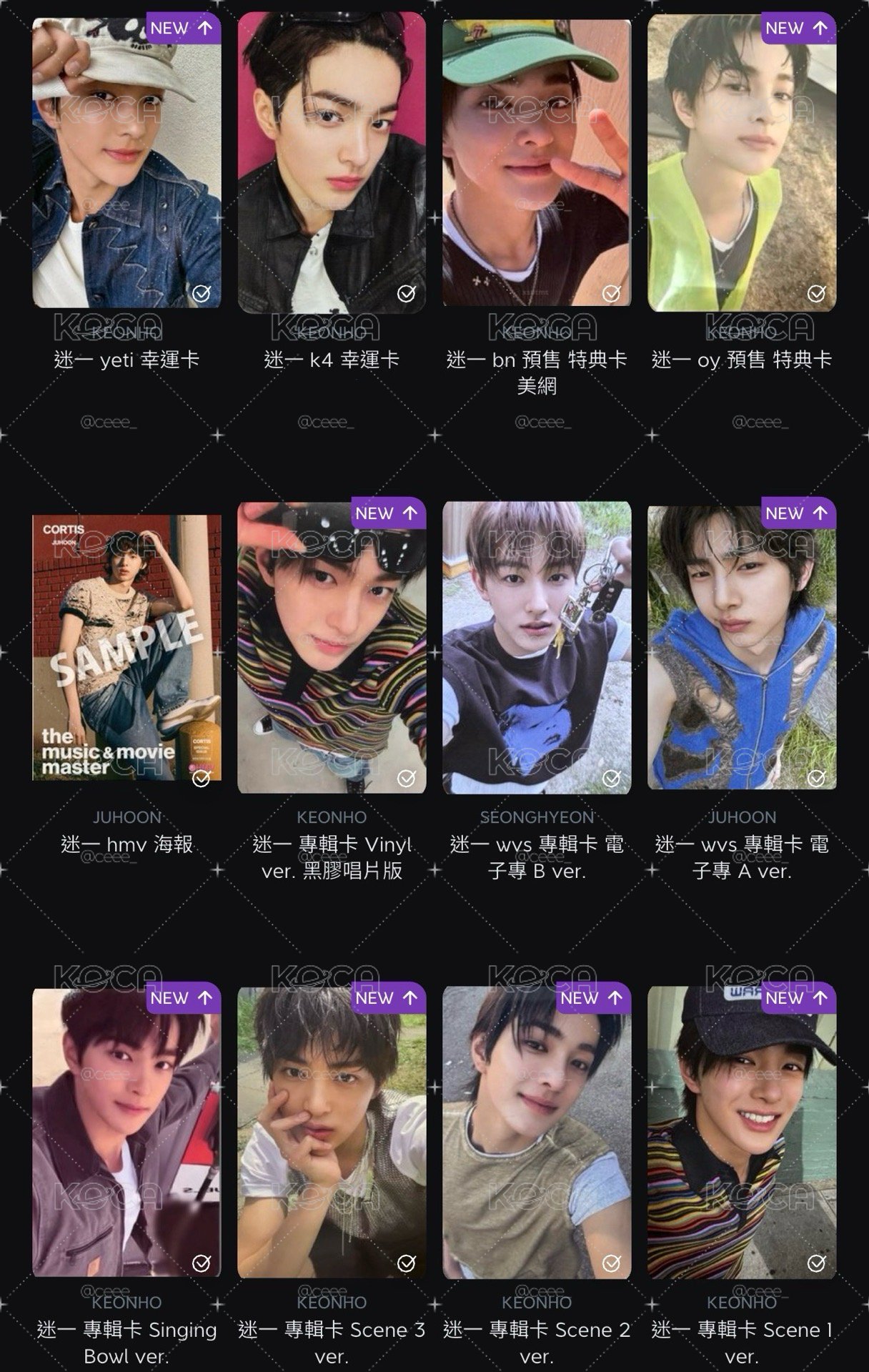Tap Keonho's Scene 1 ver. album card

(x=742, y=1132)
